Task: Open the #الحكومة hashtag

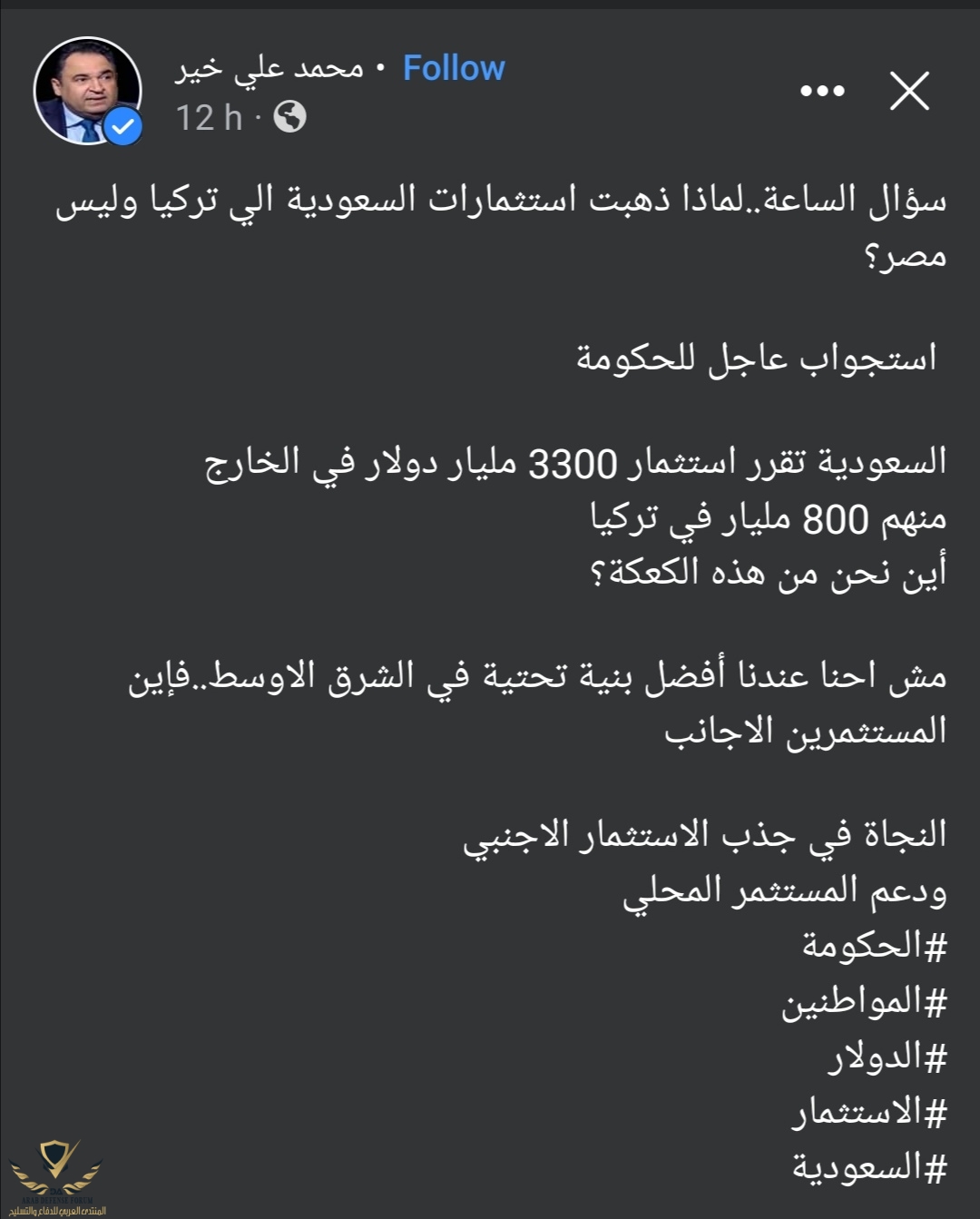Action: click(x=874, y=946)
